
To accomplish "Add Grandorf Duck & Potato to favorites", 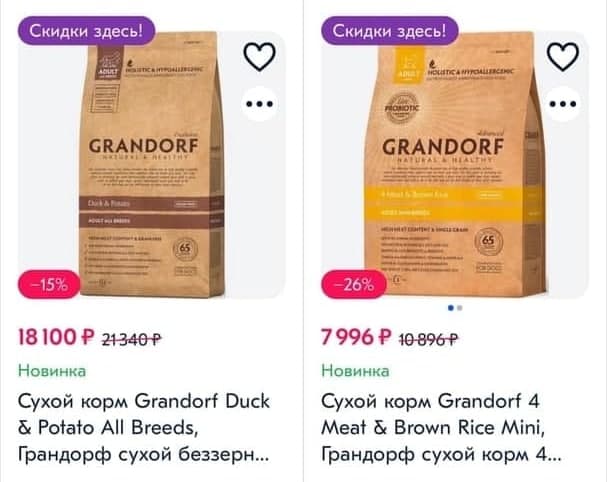I will point(259,57).
